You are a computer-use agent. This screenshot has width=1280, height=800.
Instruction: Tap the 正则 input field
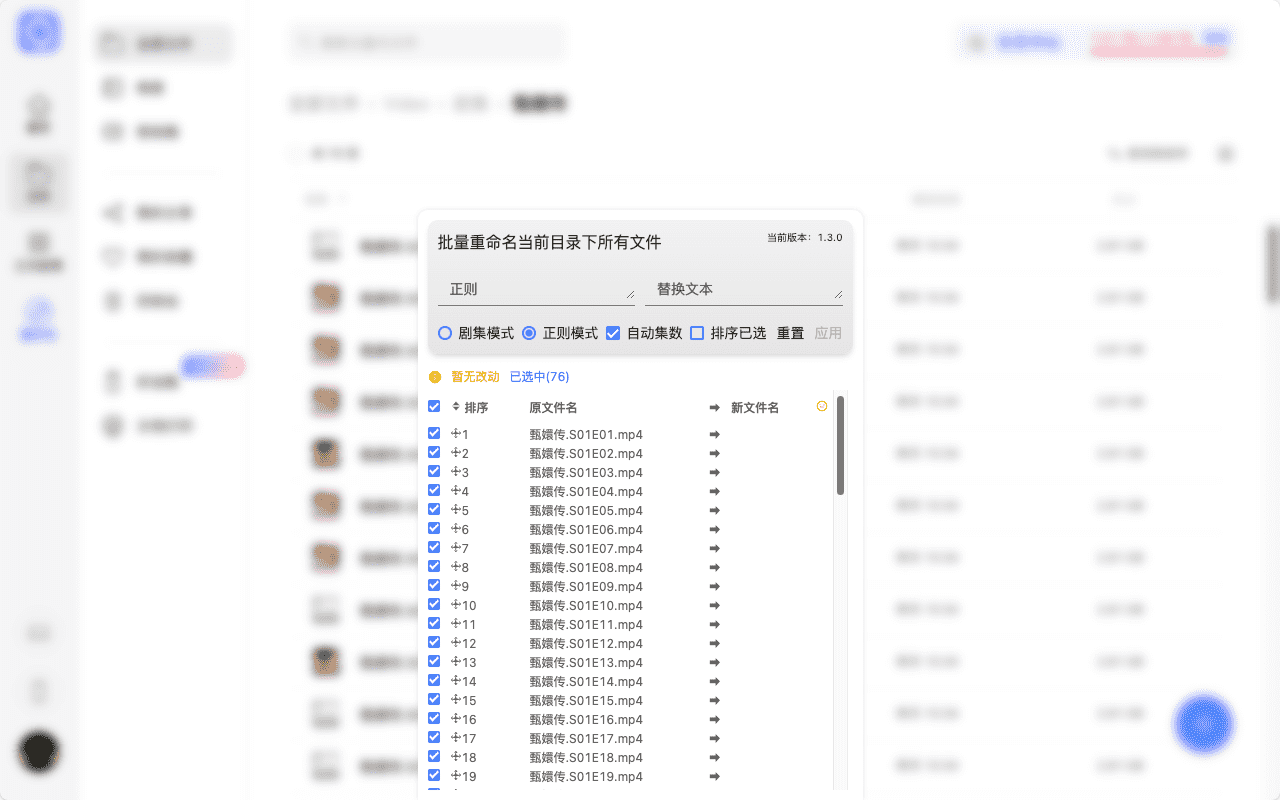click(536, 289)
